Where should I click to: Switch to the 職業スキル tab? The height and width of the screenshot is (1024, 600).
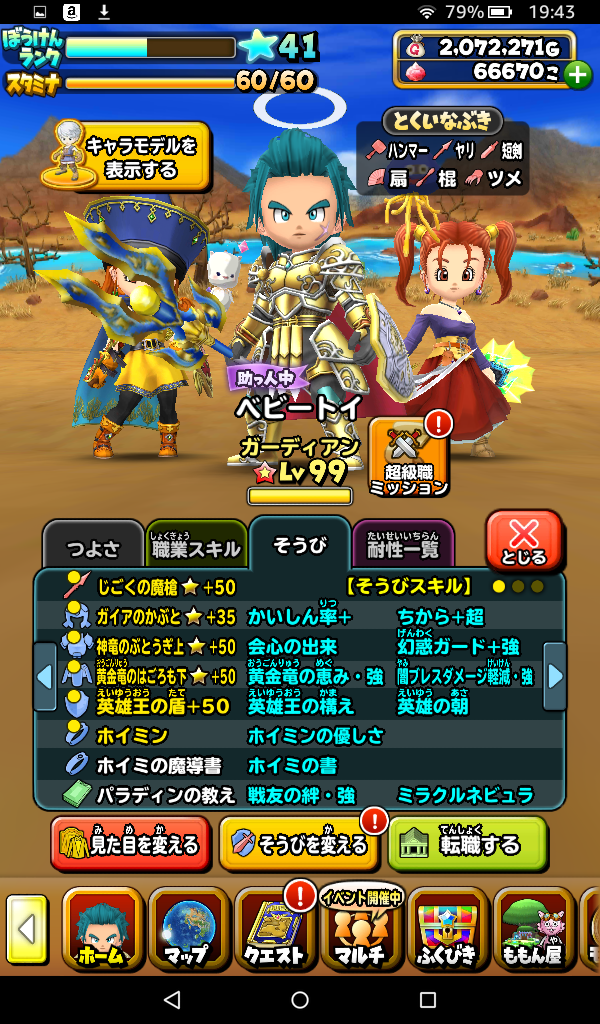(x=196, y=547)
